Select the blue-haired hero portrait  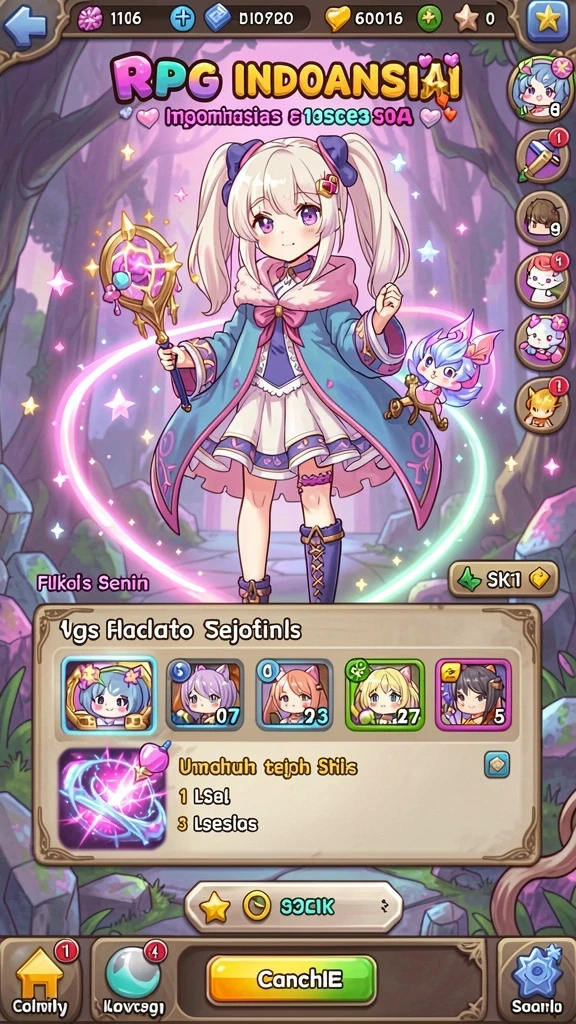[x=109, y=694]
